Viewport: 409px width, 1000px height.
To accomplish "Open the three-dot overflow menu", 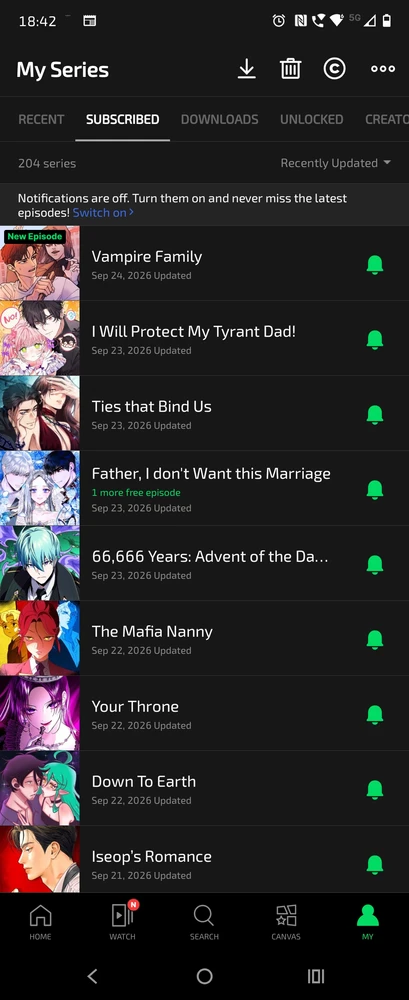I will point(383,69).
